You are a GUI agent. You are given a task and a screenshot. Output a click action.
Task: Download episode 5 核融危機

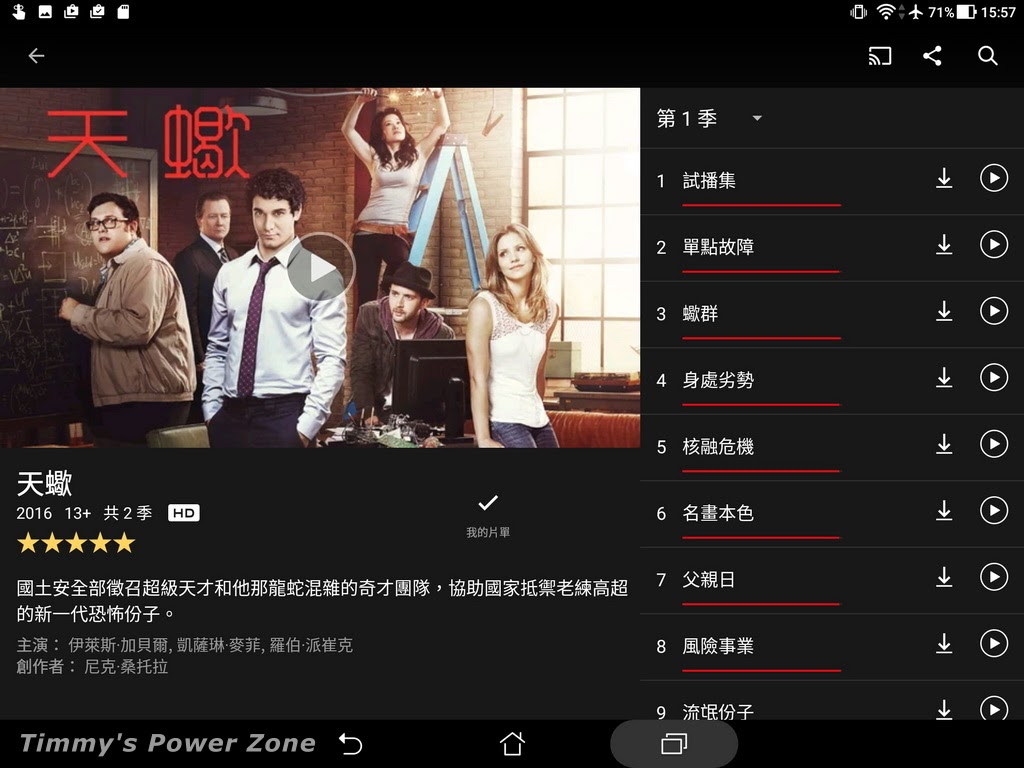(x=944, y=445)
